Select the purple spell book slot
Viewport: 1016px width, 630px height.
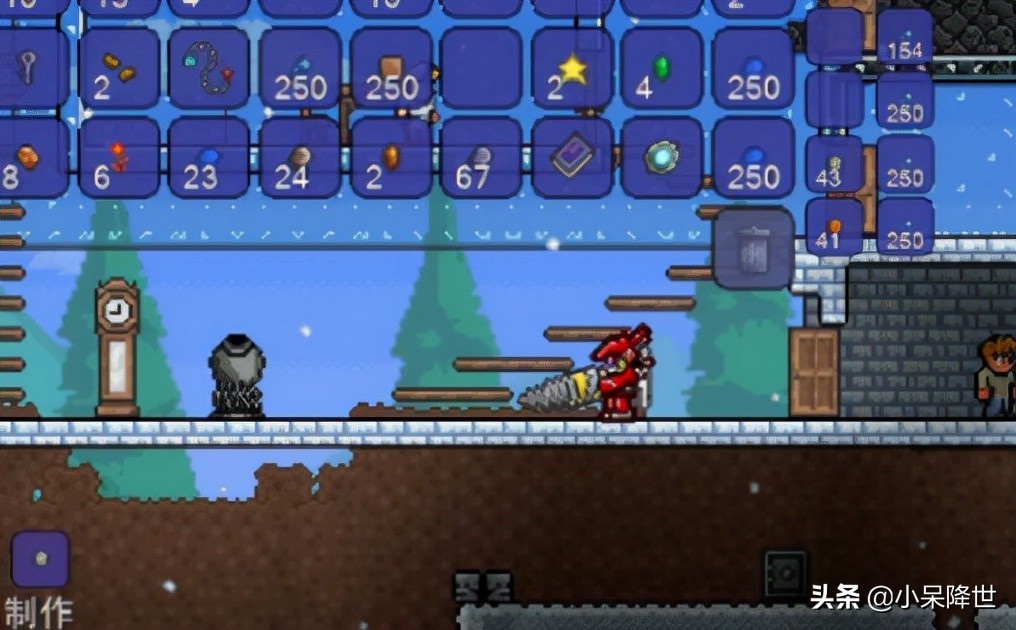[x=572, y=158]
